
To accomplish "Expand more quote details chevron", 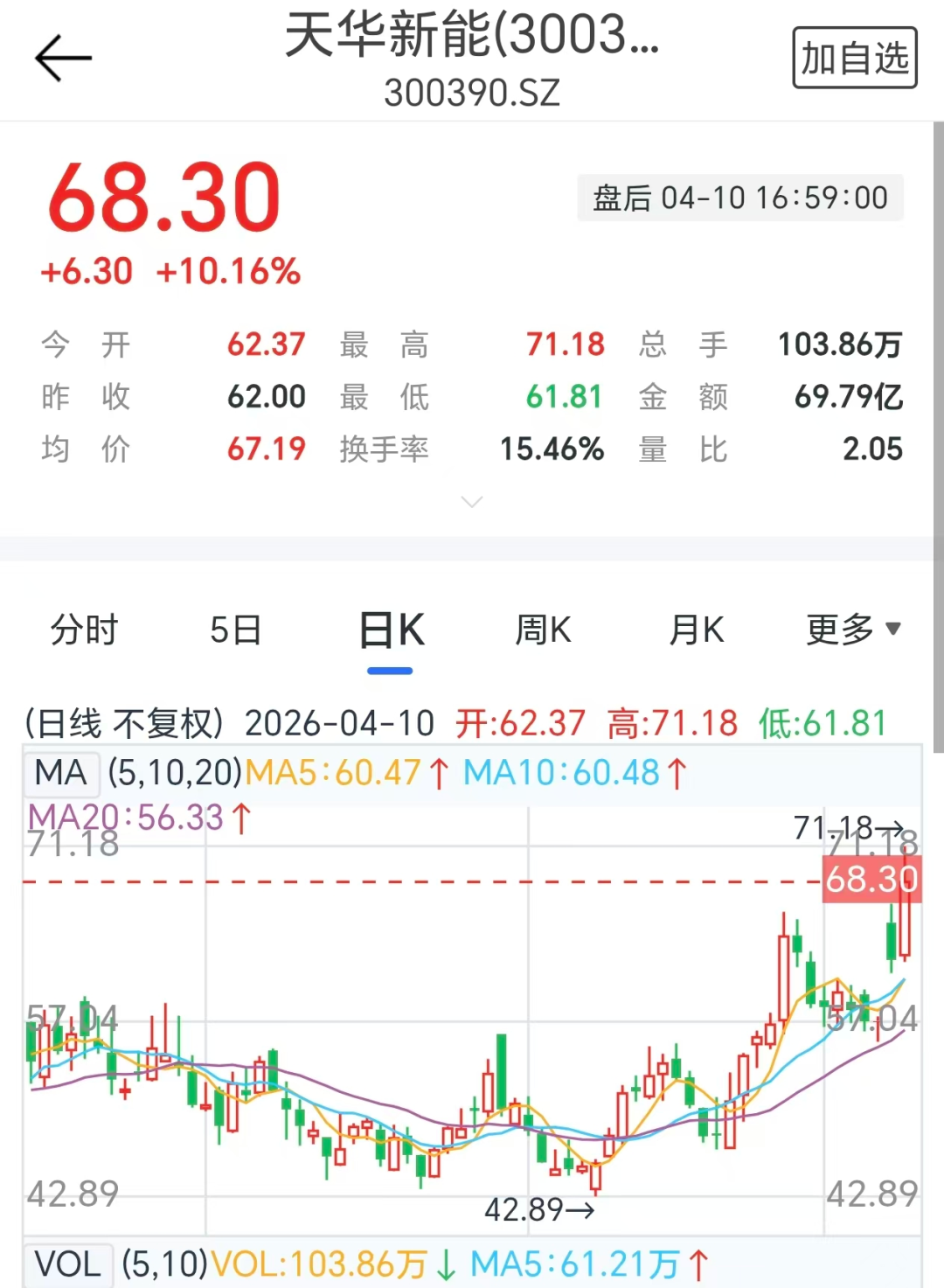I will [471, 502].
